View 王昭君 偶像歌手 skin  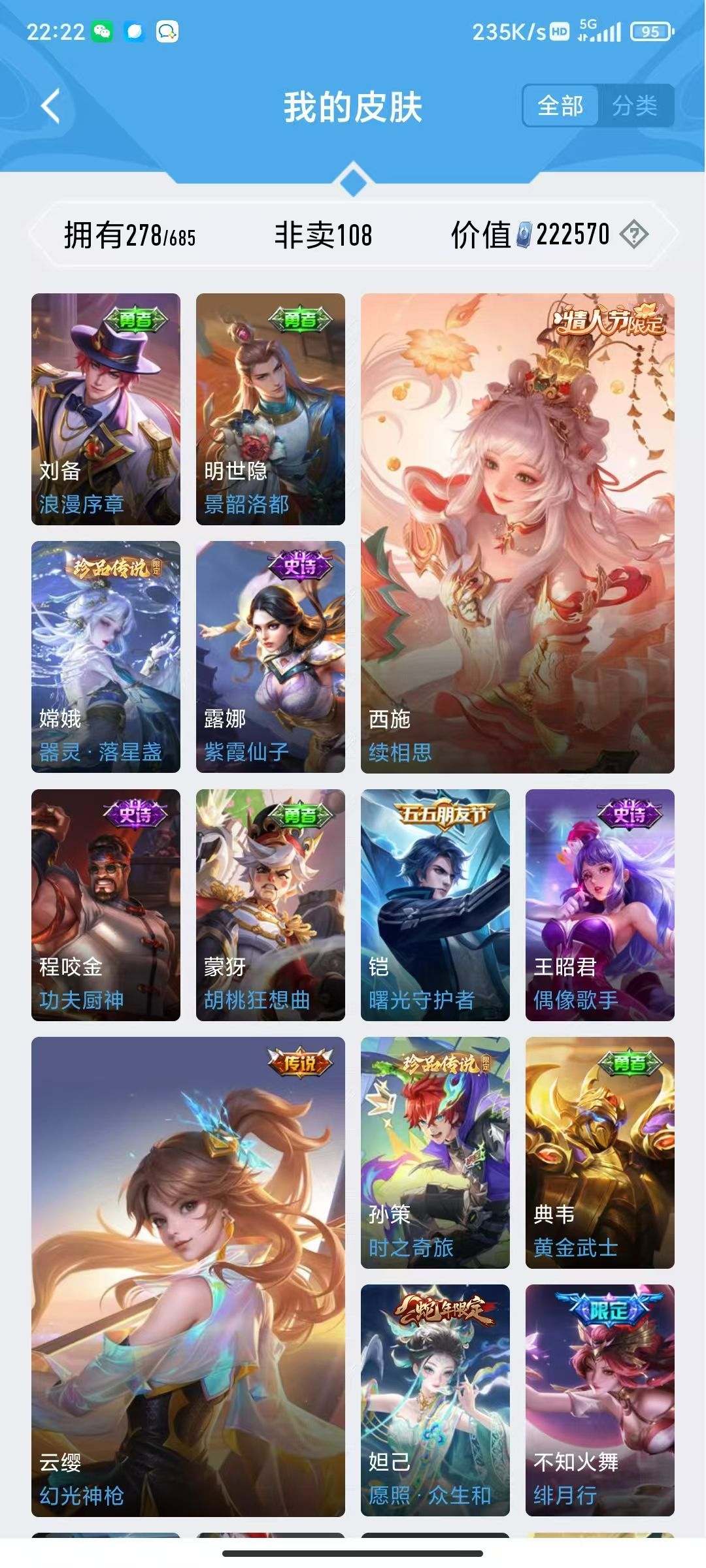(x=600, y=905)
